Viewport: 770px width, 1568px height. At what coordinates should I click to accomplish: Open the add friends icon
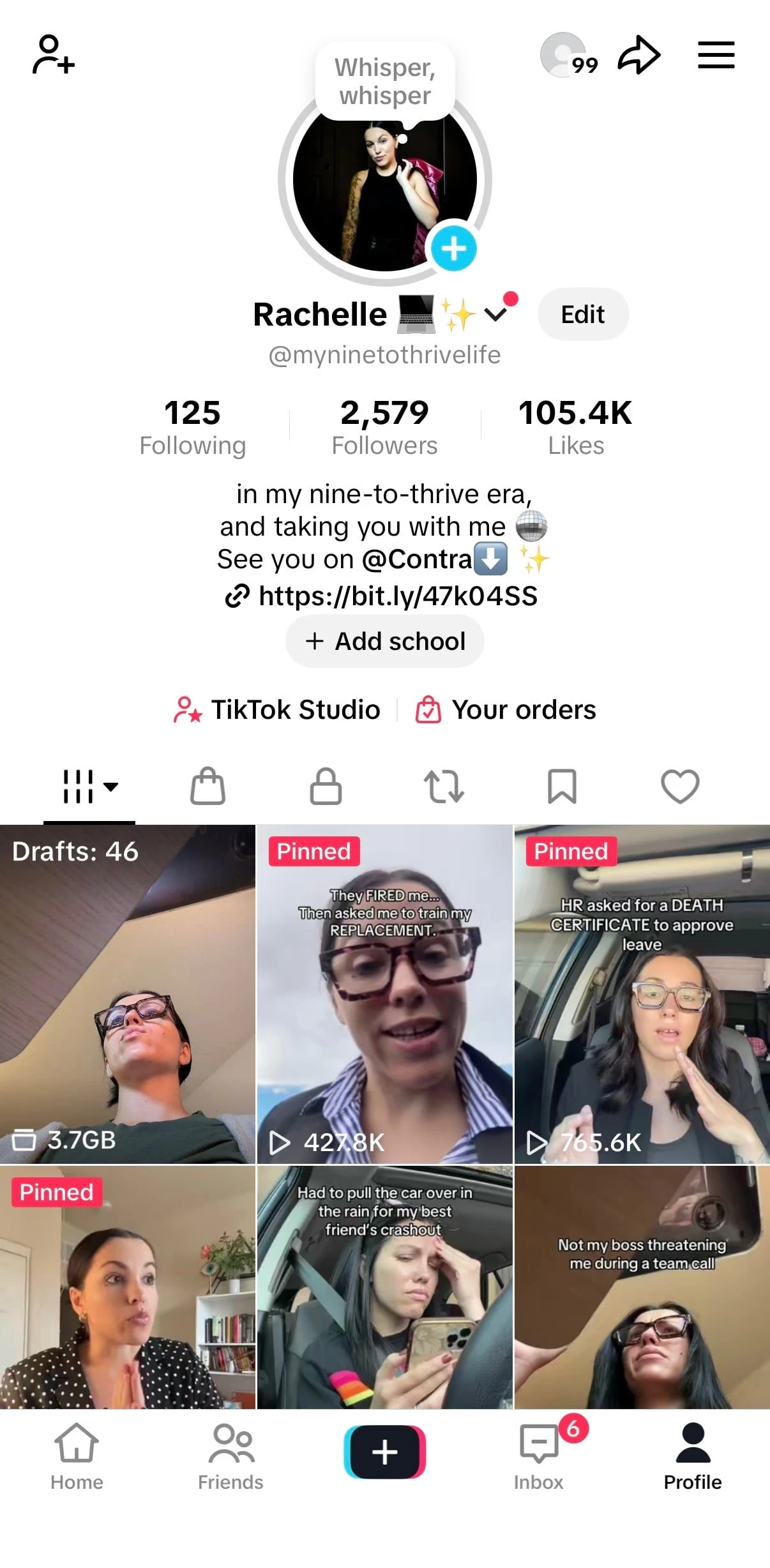[54, 55]
